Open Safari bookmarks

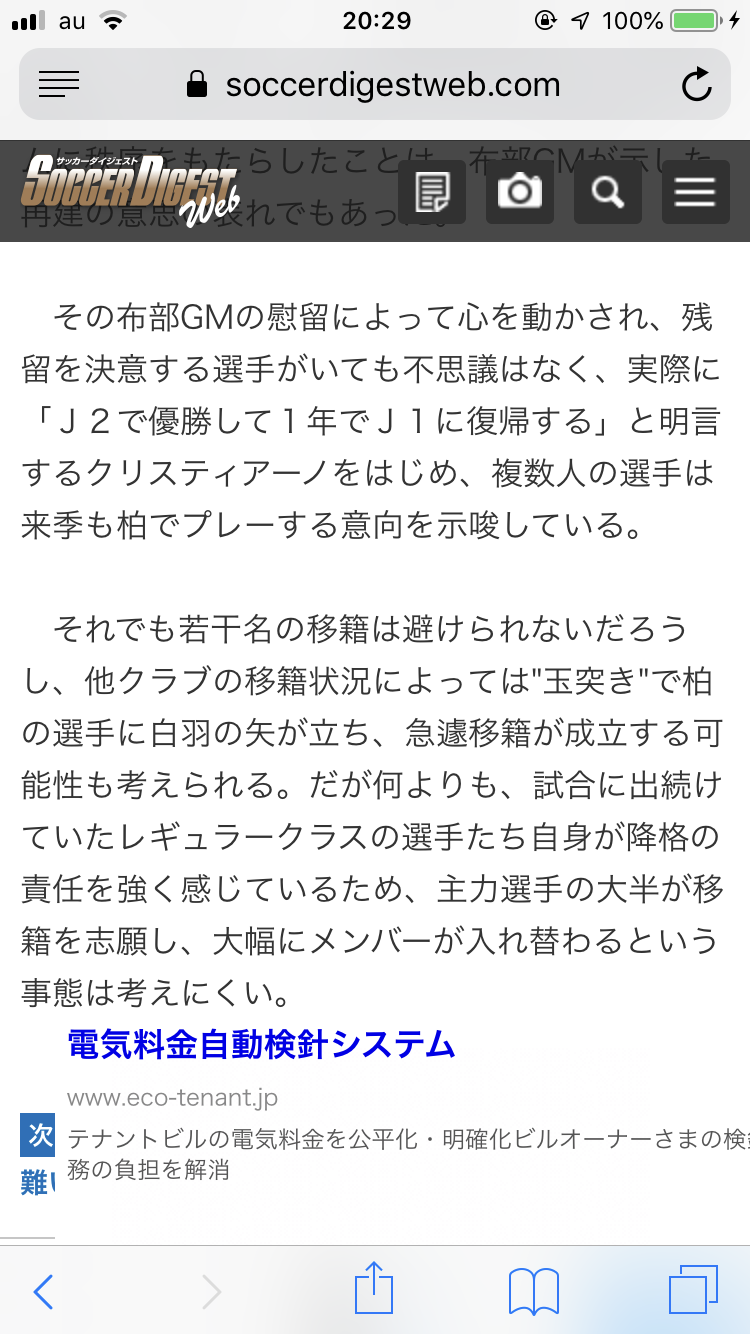point(534,1291)
